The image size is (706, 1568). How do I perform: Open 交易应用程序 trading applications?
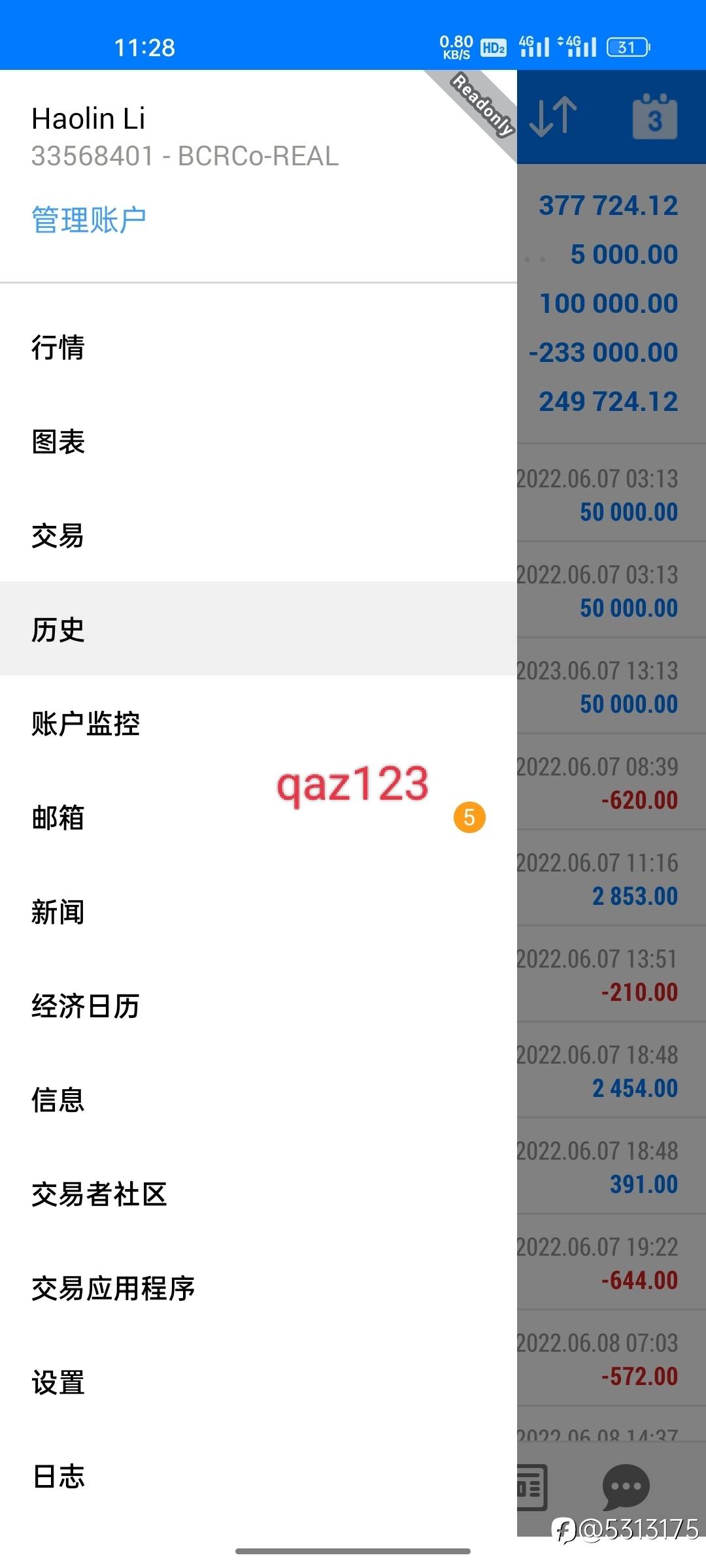258,1288
